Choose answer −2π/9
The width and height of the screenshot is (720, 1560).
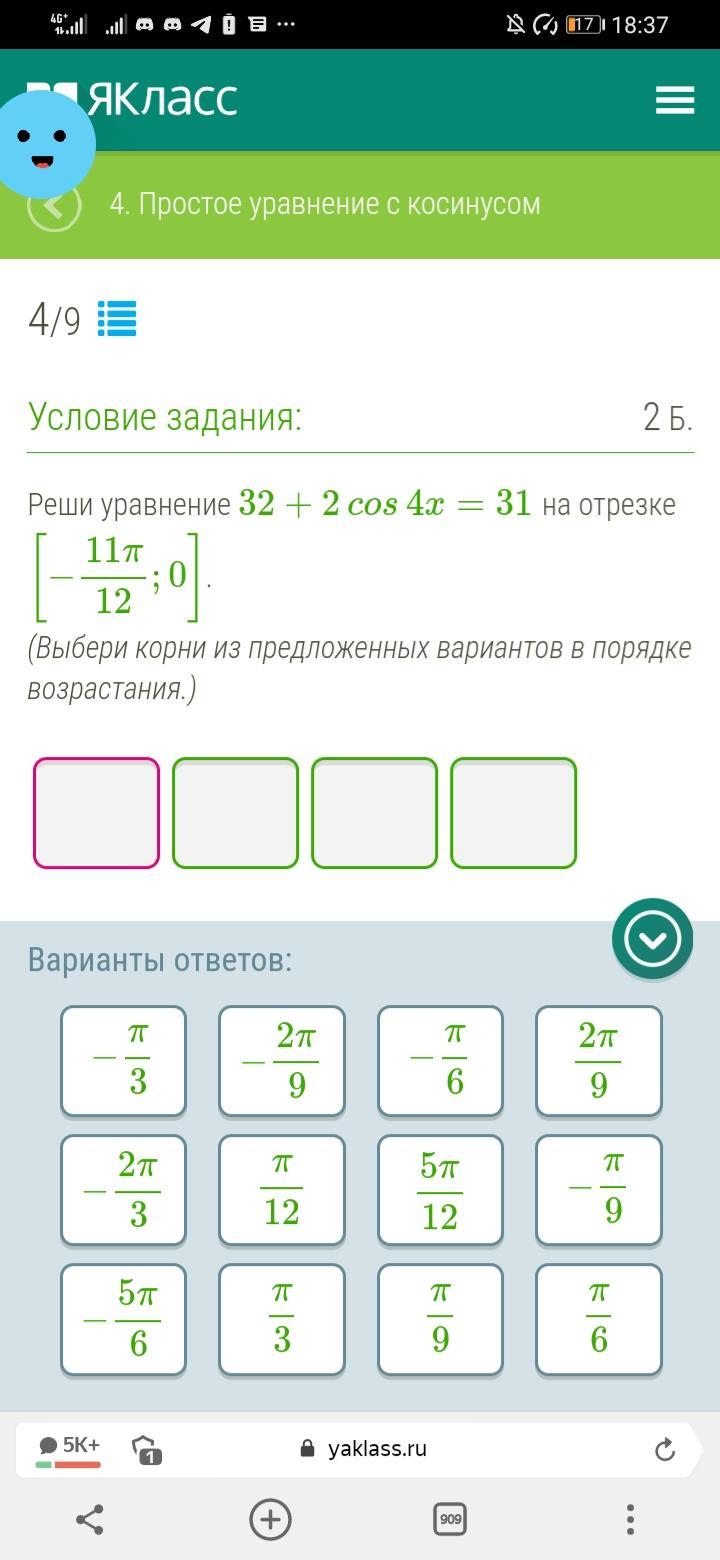coord(282,1060)
